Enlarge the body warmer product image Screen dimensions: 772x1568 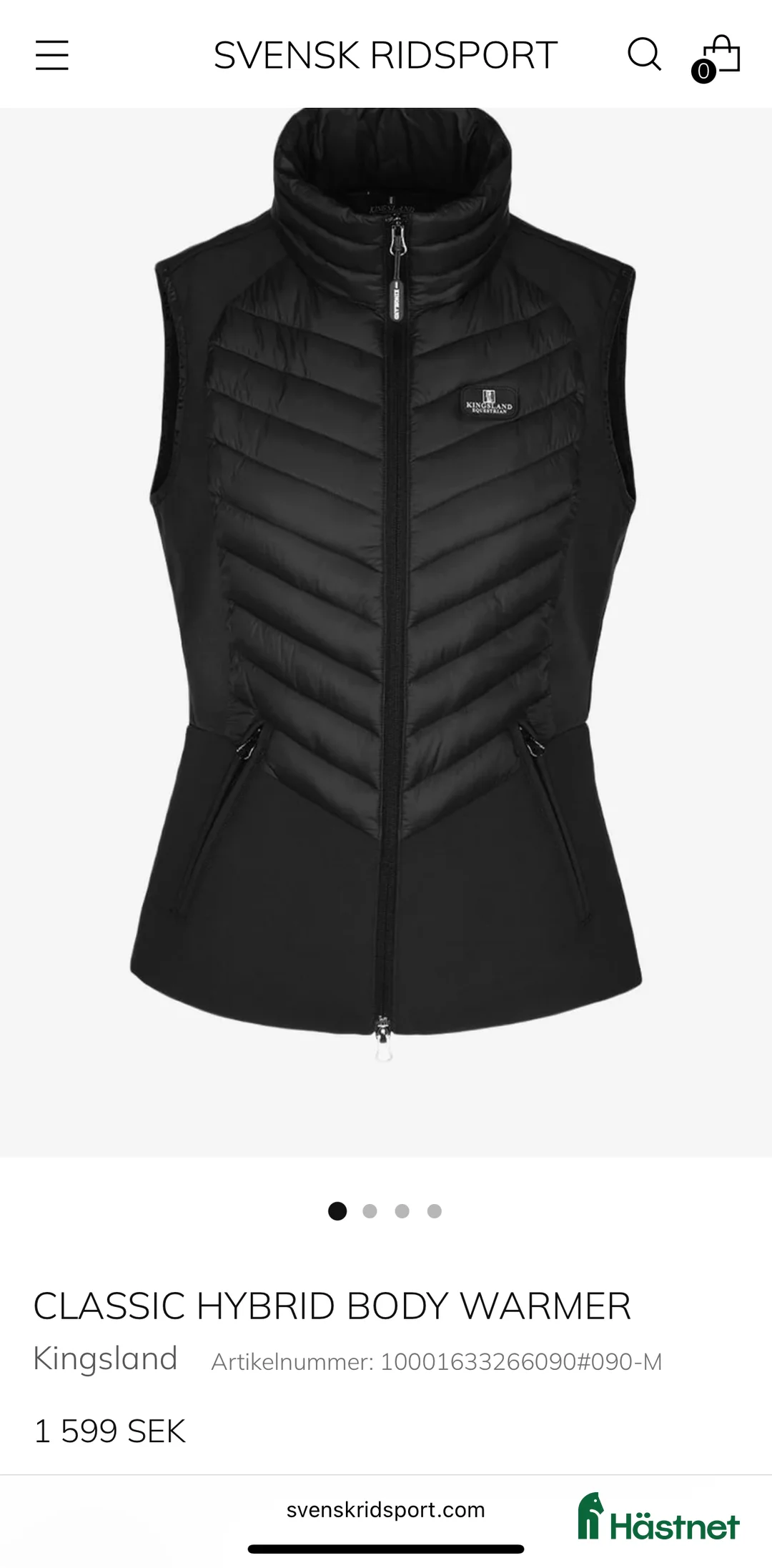[x=386, y=586]
